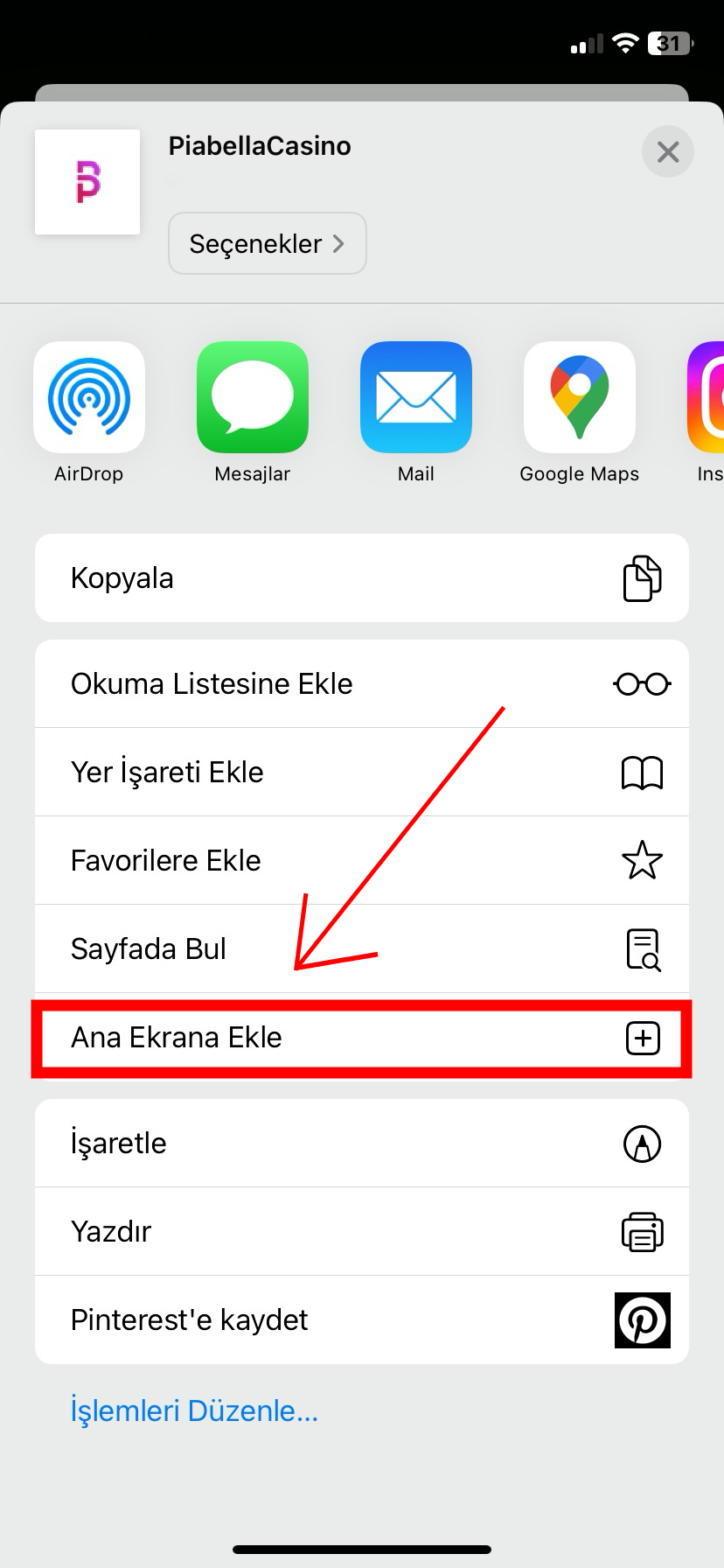Tap the printer icon next to Yazdır
Image resolution: width=724 pixels, height=1568 pixels.
642,1231
